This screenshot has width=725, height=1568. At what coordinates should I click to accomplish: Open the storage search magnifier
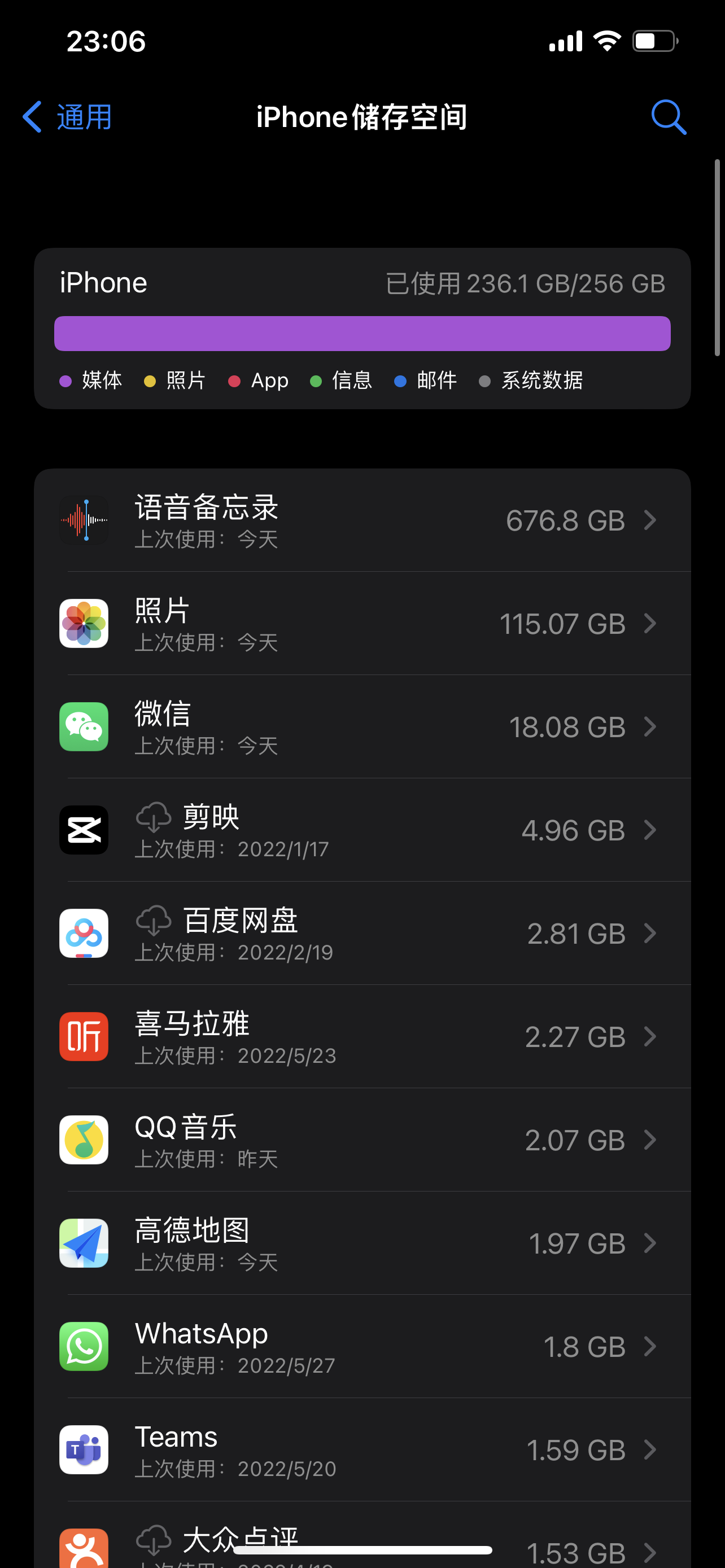(668, 117)
